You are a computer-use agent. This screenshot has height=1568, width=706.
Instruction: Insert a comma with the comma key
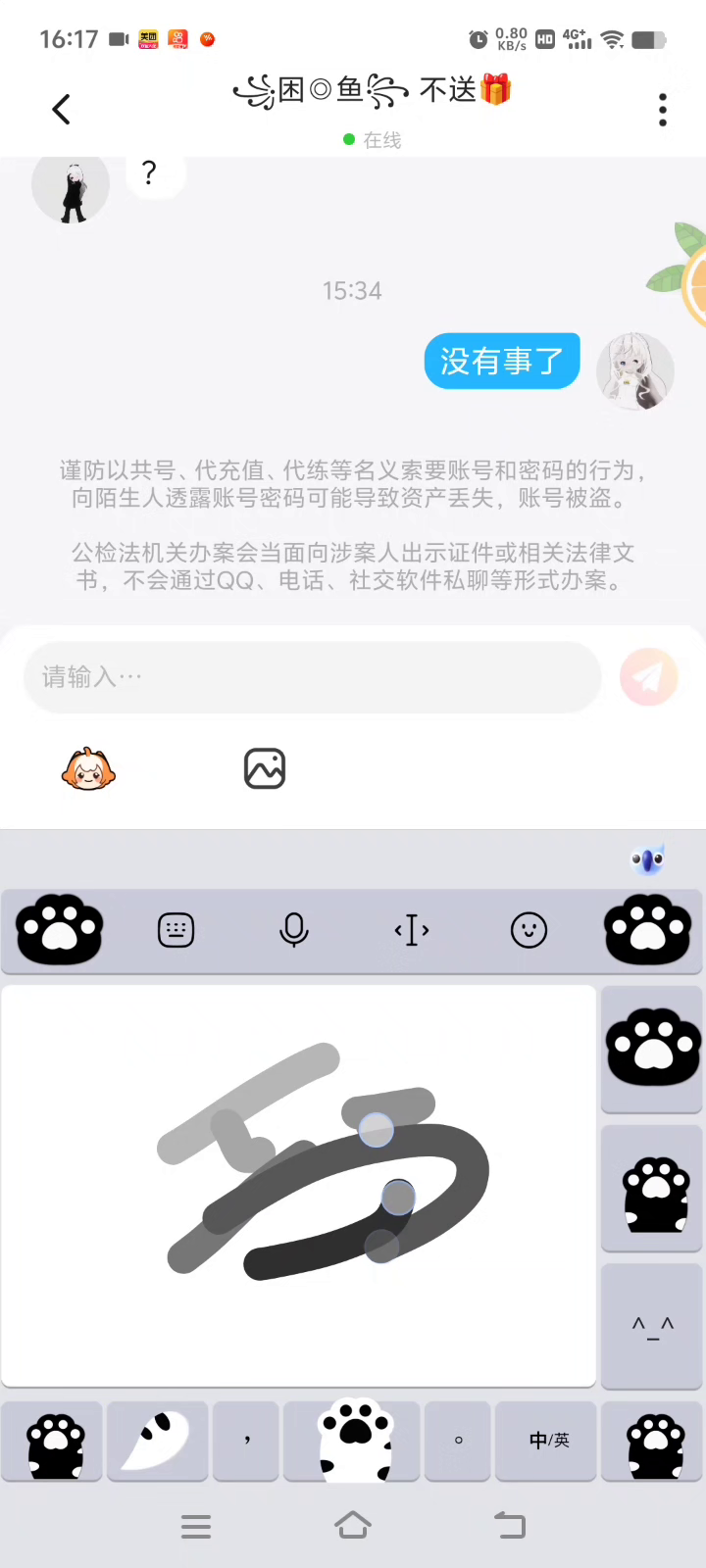click(247, 1440)
